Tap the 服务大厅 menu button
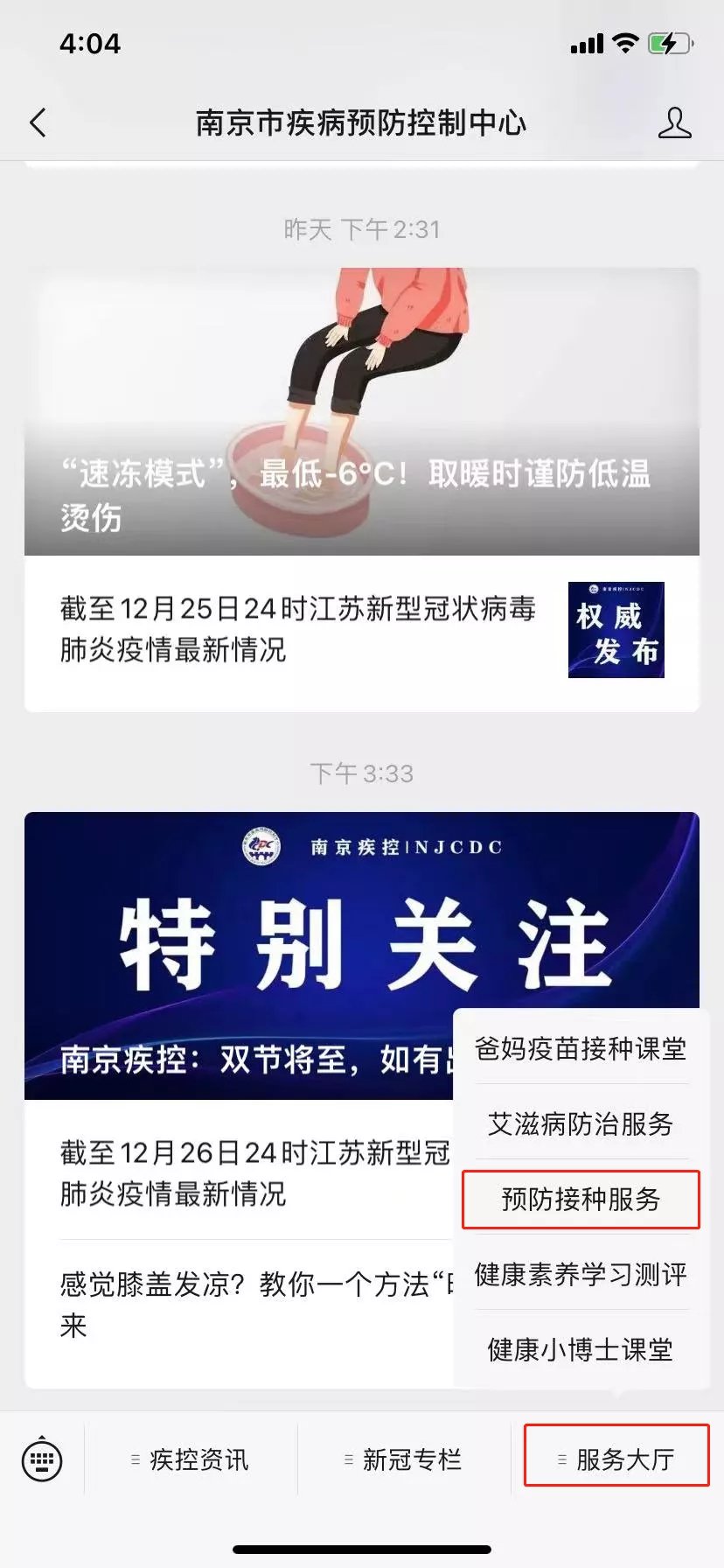Image resolution: width=724 pixels, height=1568 pixels. tap(616, 1459)
